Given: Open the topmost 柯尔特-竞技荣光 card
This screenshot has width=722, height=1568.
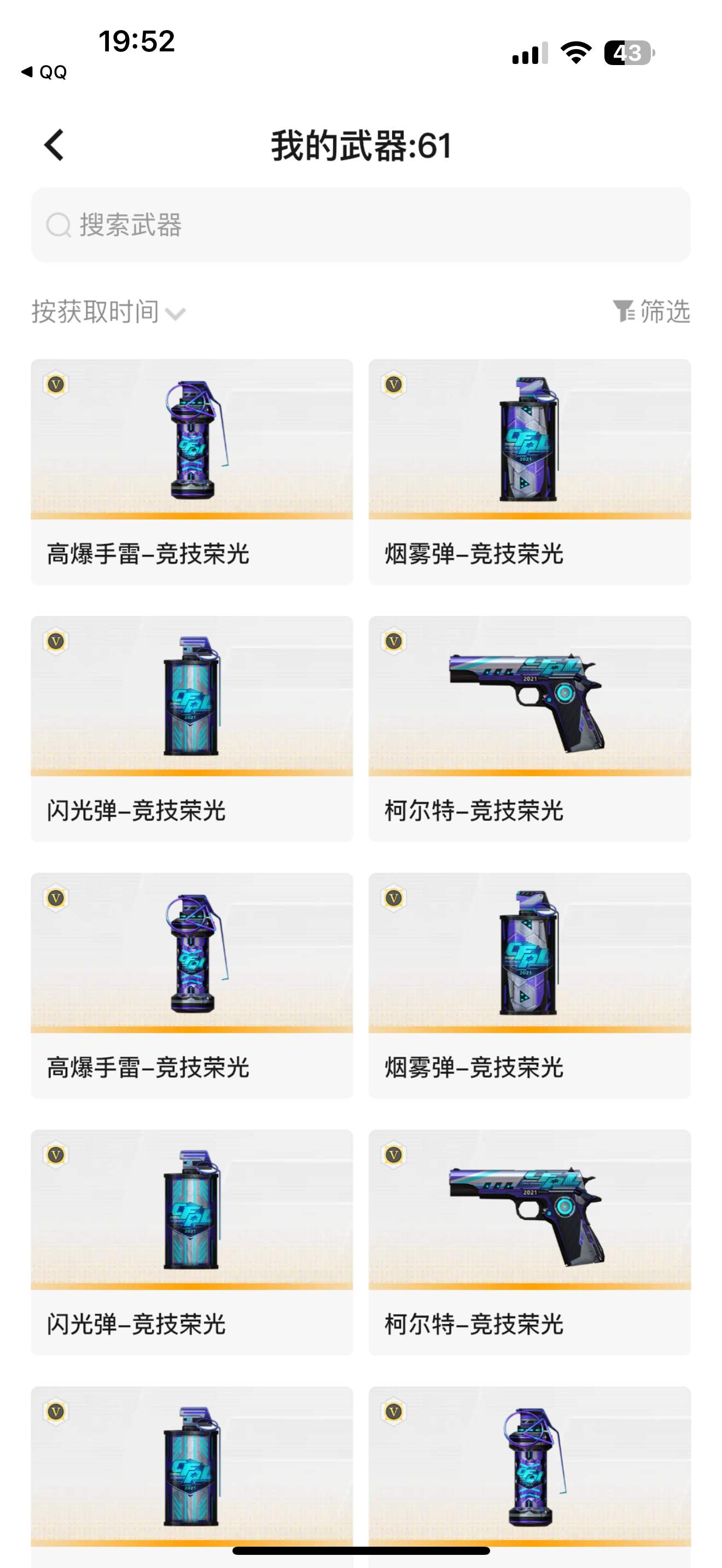Looking at the screenshot, I should tap(529, 729).
